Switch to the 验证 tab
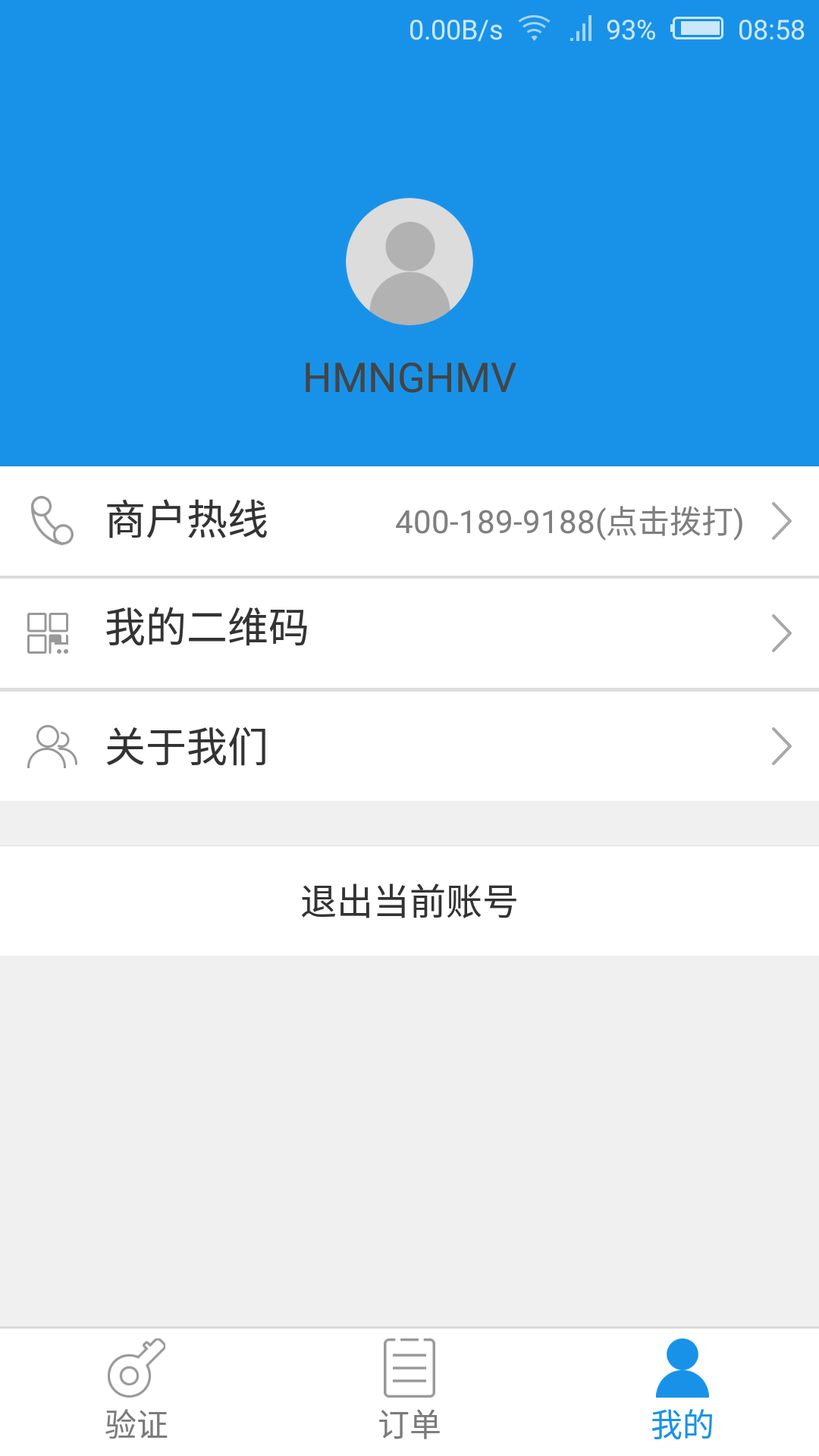This screenshot has width=819, height=1456. 136,1391
